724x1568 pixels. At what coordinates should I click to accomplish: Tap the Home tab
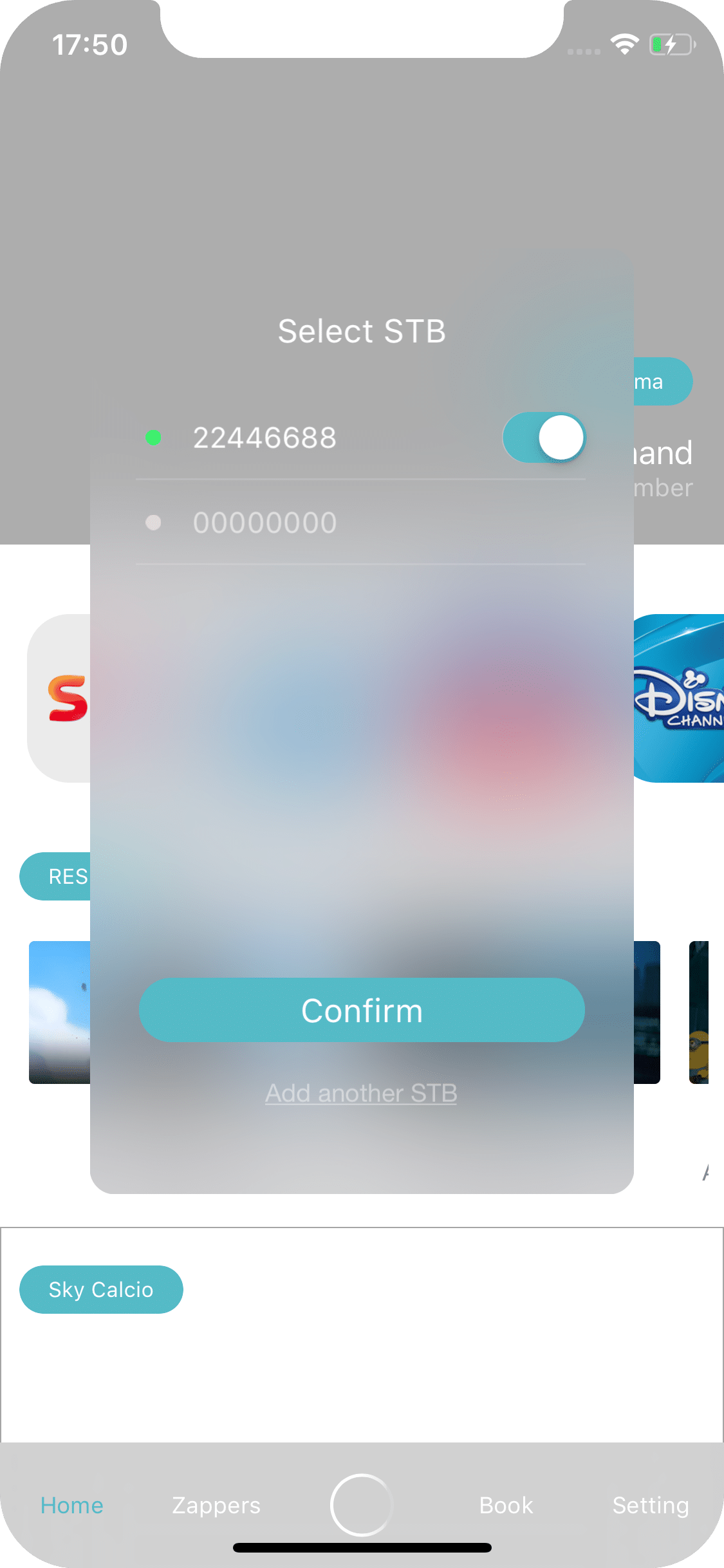point(72,1505)
